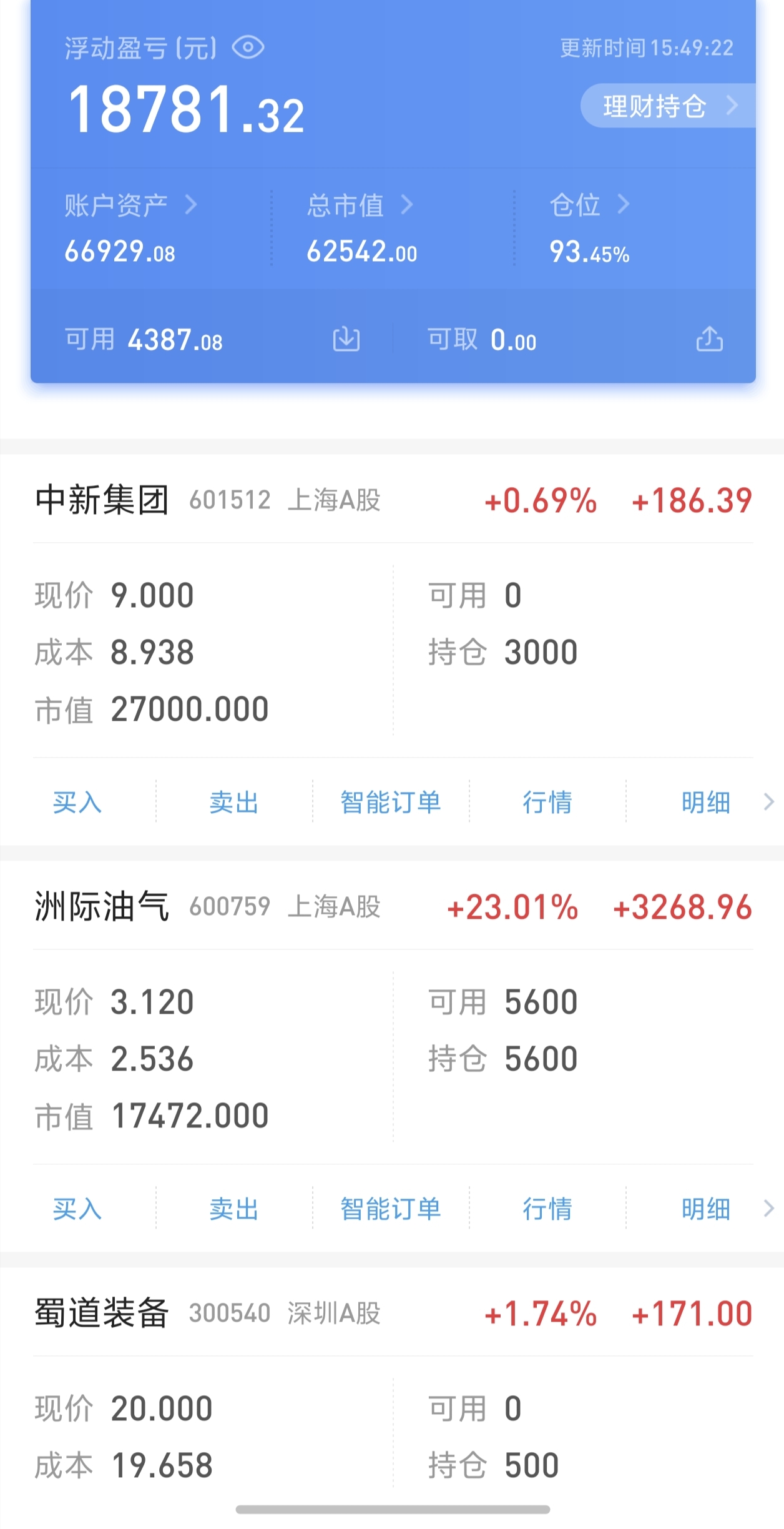
Task: Tap 买入 for 洲际油气
Action: pos(77,1209)
